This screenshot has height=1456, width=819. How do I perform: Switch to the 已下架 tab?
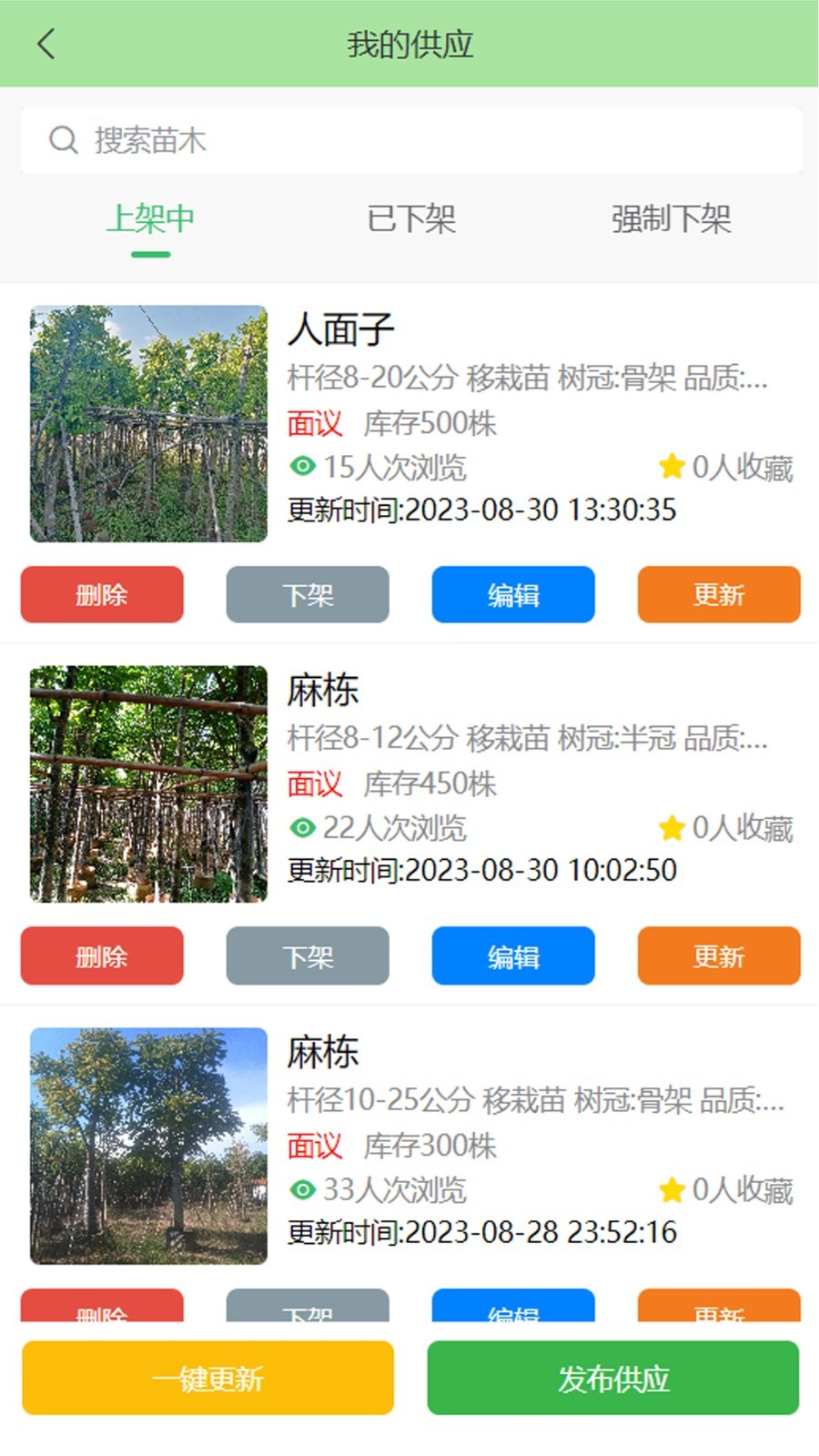413,219
